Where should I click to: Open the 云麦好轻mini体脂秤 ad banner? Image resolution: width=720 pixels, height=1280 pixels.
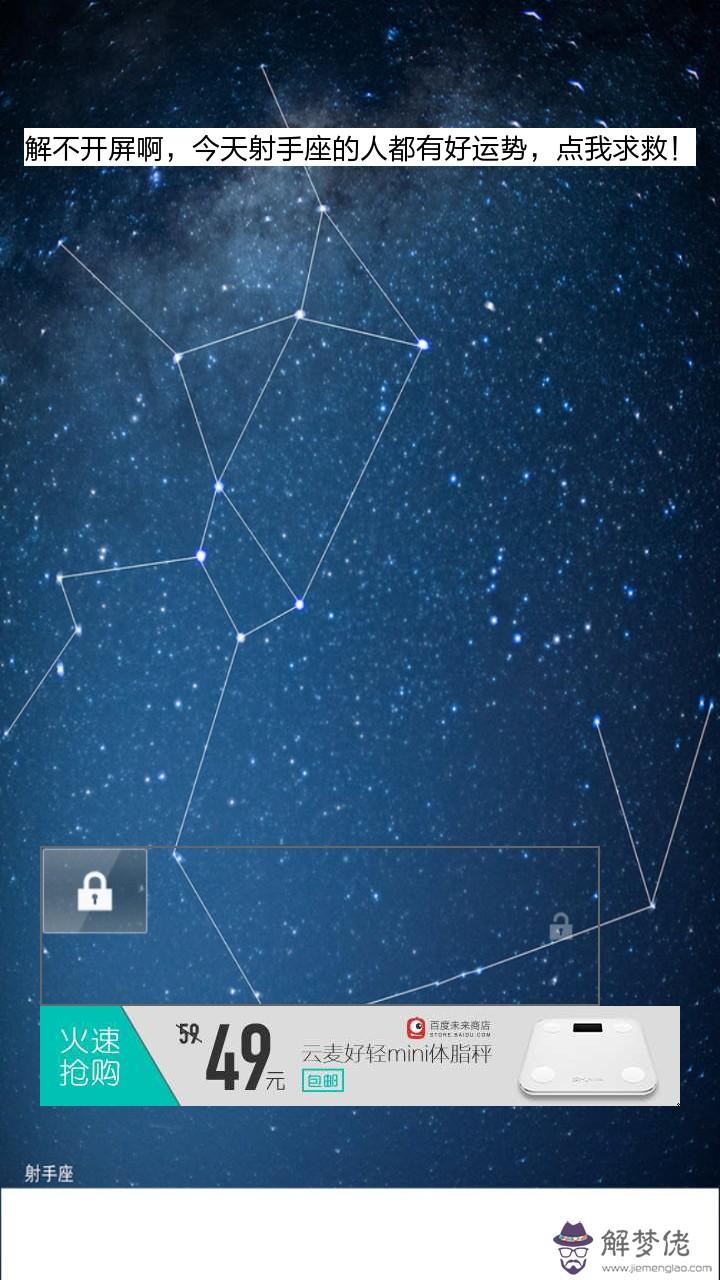[360, 1056]
